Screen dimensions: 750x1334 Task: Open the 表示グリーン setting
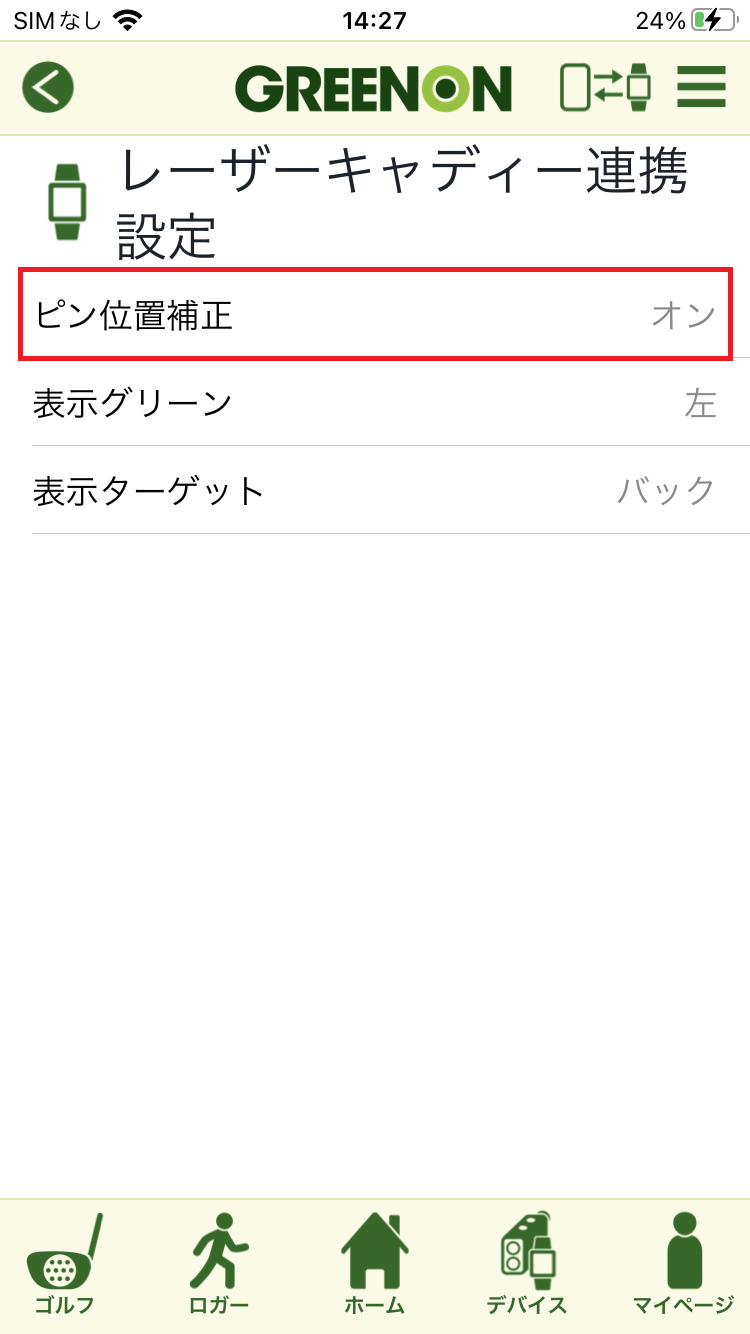click(375, 403)
